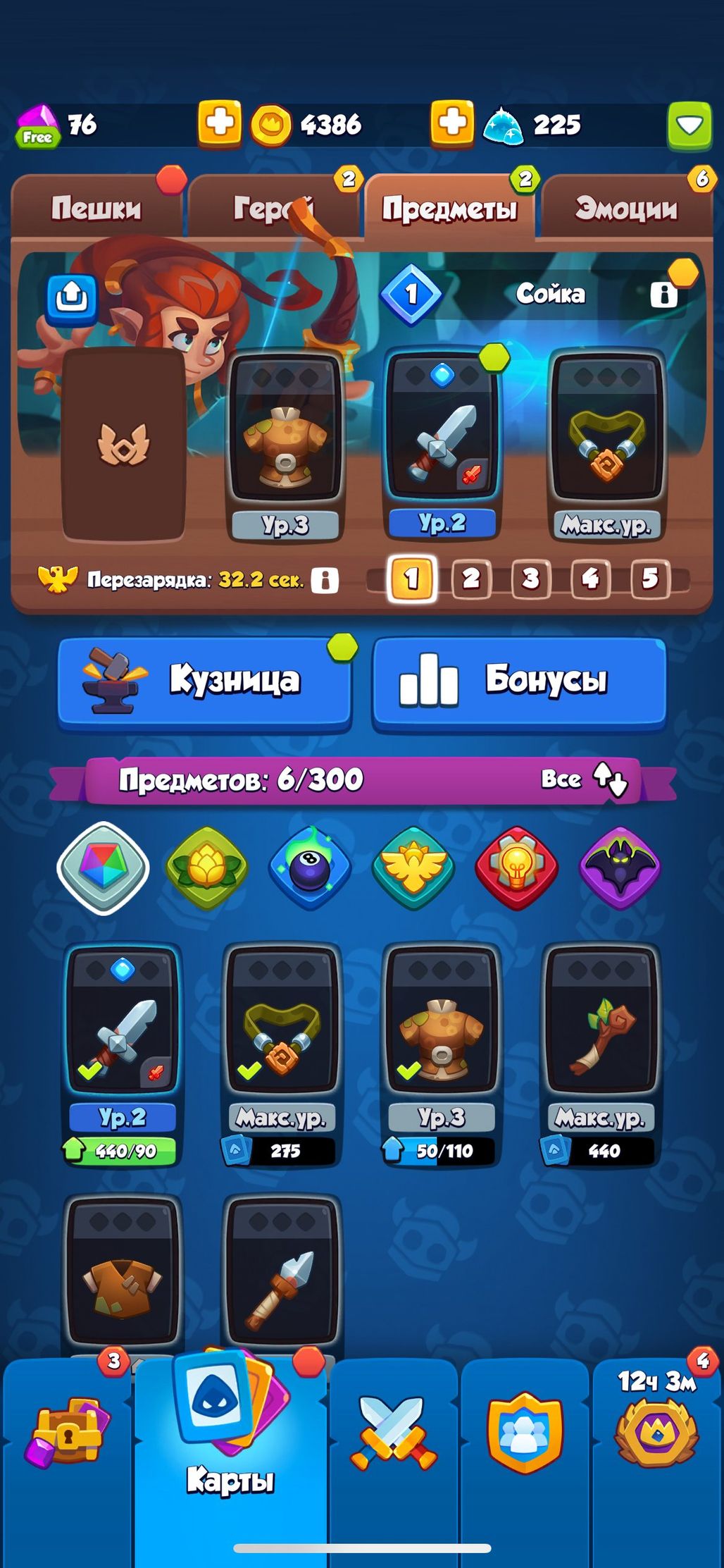Switch to the Пешки tab
The width and height of the screenshot is (724, 1568).
click(x=96, y=208)
